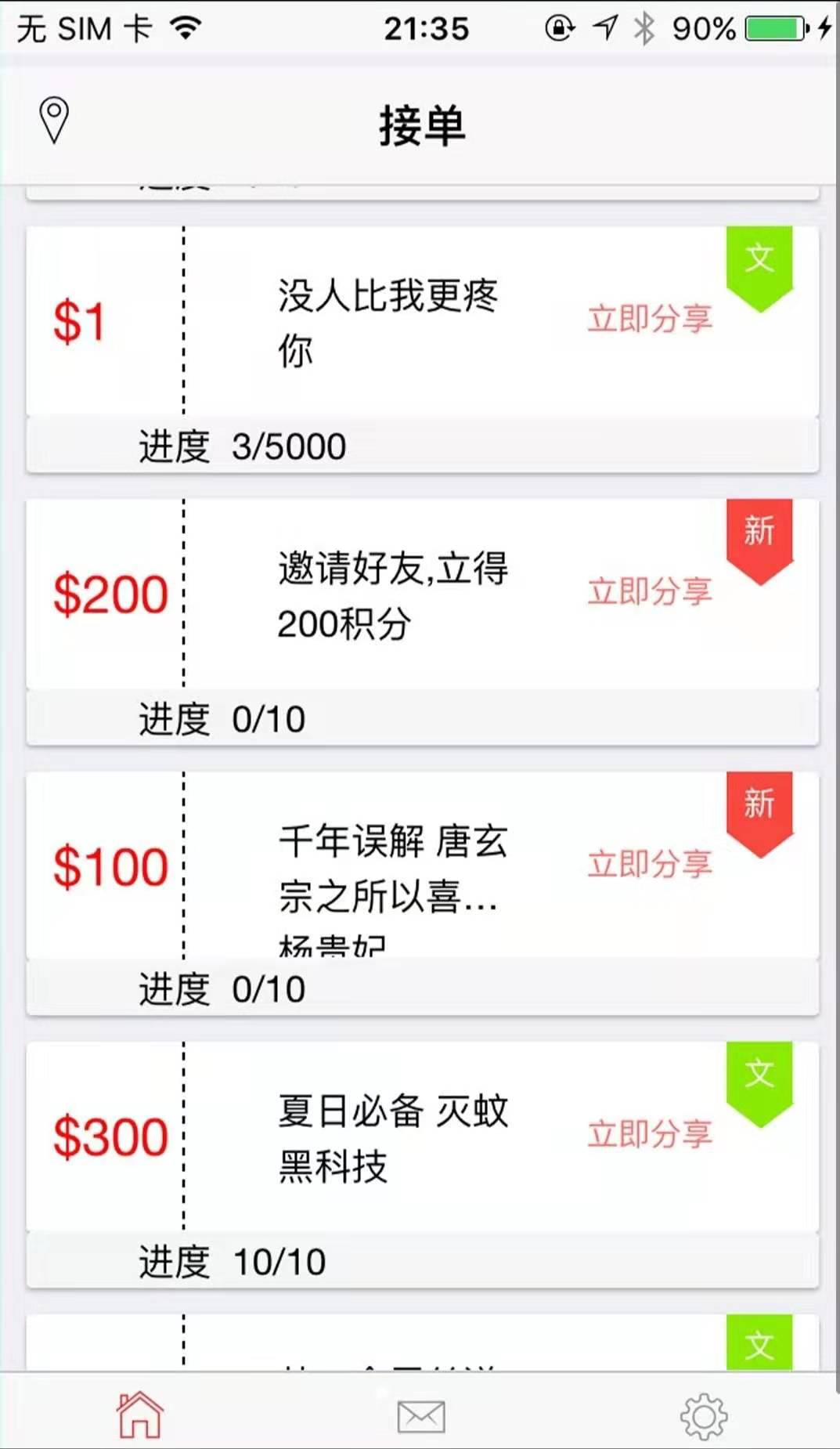Tap 立即分享 for 没人比我更疼你
This screenshot has width=840, height=1449.
click(x=649, y=319)
